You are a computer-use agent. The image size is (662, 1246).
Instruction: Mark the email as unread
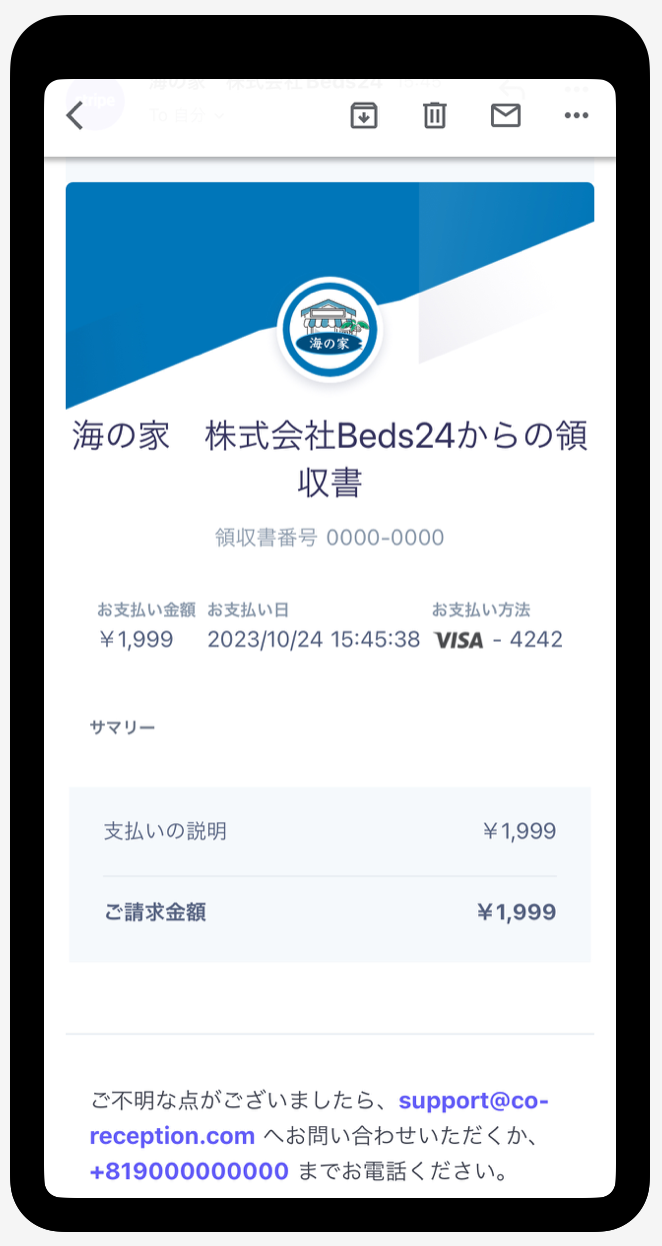point(506,116)
